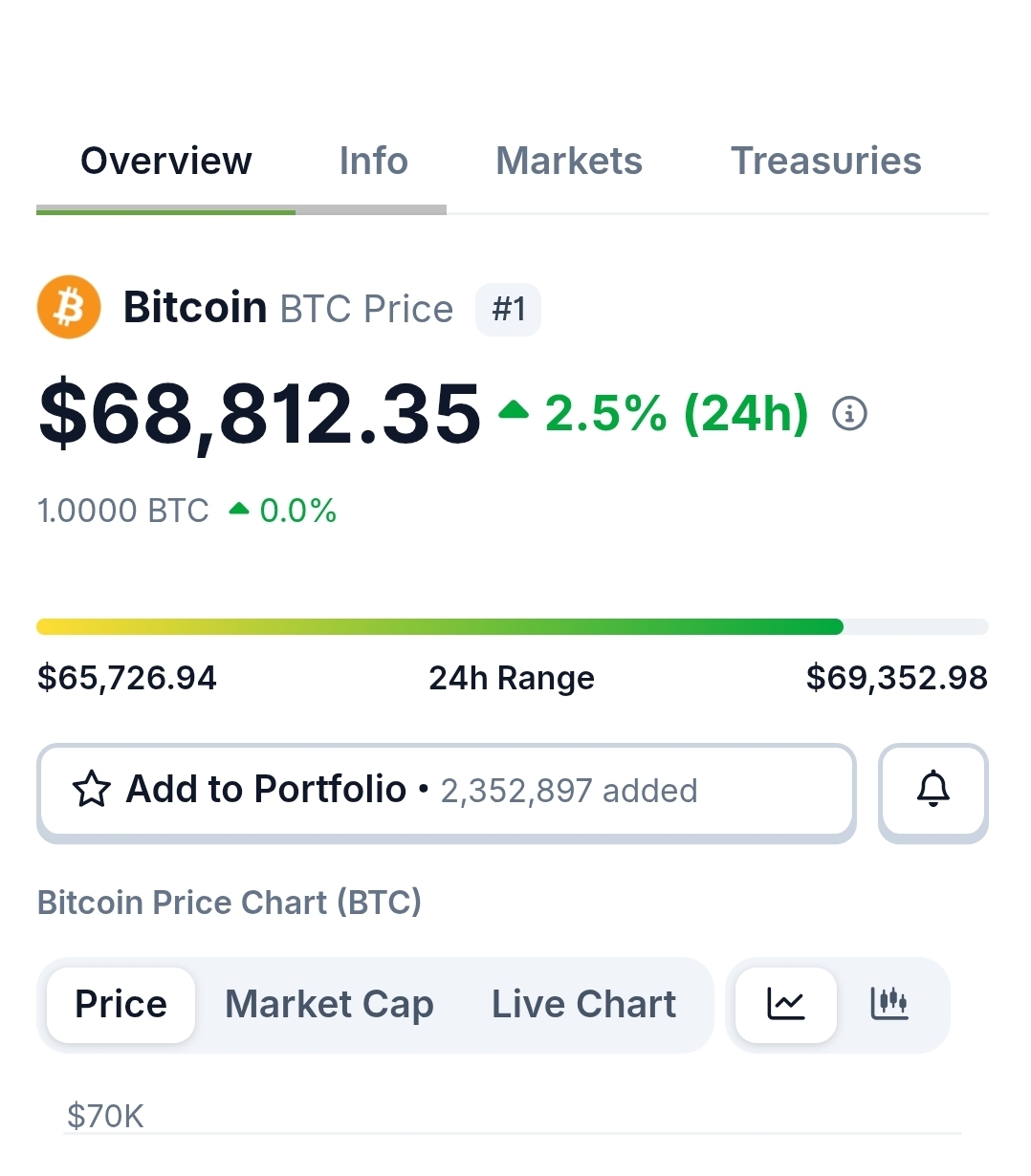Switch to candlestick chart style
Image resolution: width=1031 pixels, height=1176 pixels.
pos(889,1005)
